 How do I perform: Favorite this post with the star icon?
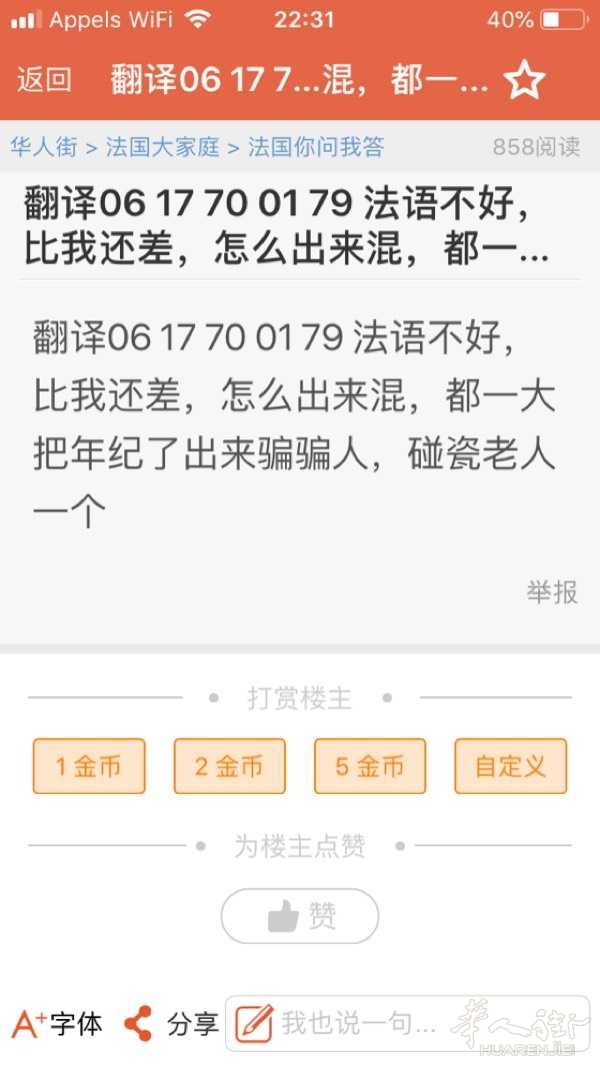(525, 81)
